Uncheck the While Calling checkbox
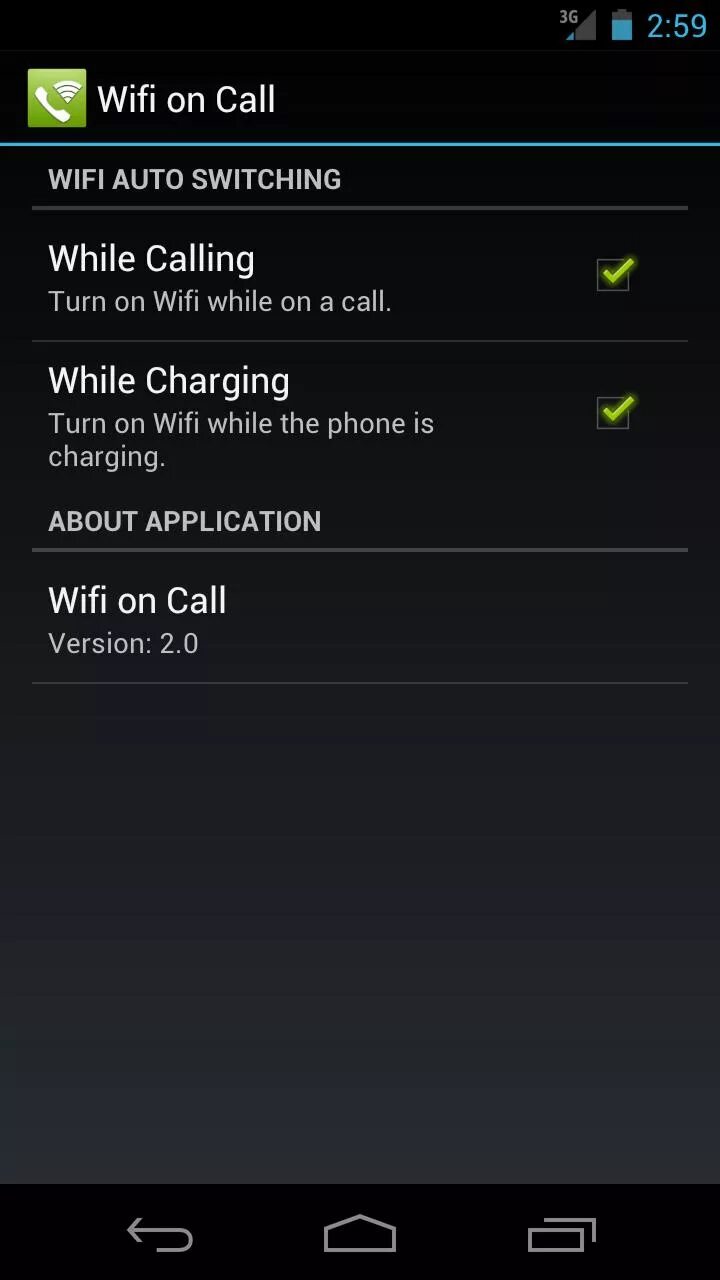Image resolution: width=720 pixels, height=1280 pixels. (x=613, y=274)
